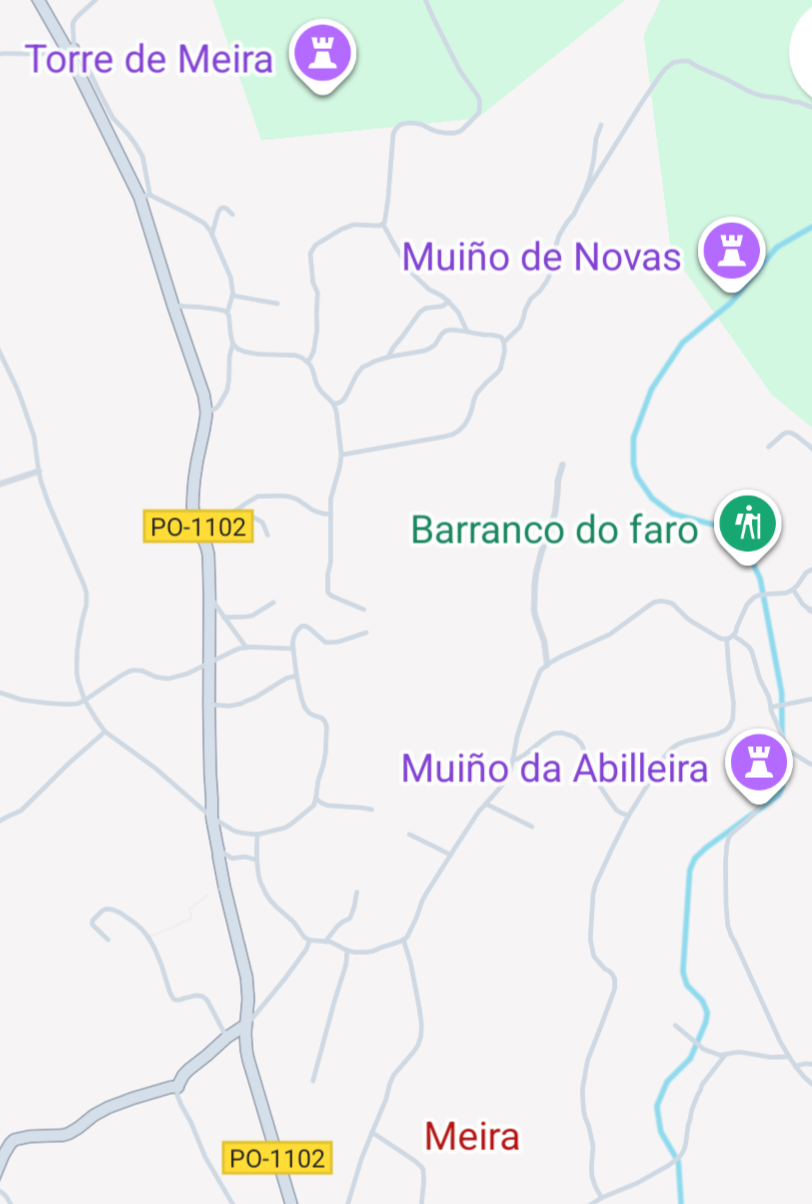
Task: View the Muiño da Abilleira place pin
Action: coord(760,763)
